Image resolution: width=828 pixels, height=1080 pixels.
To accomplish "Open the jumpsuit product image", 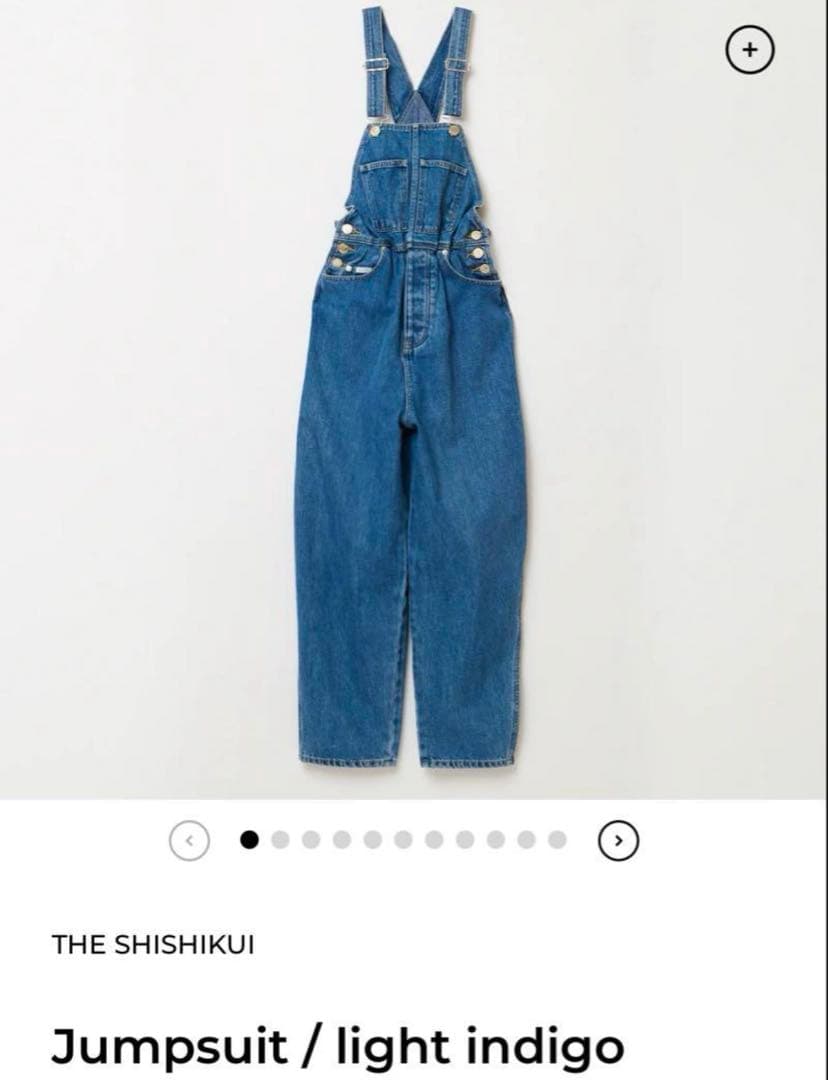I will pyautogui.click(x=411, y=390).
